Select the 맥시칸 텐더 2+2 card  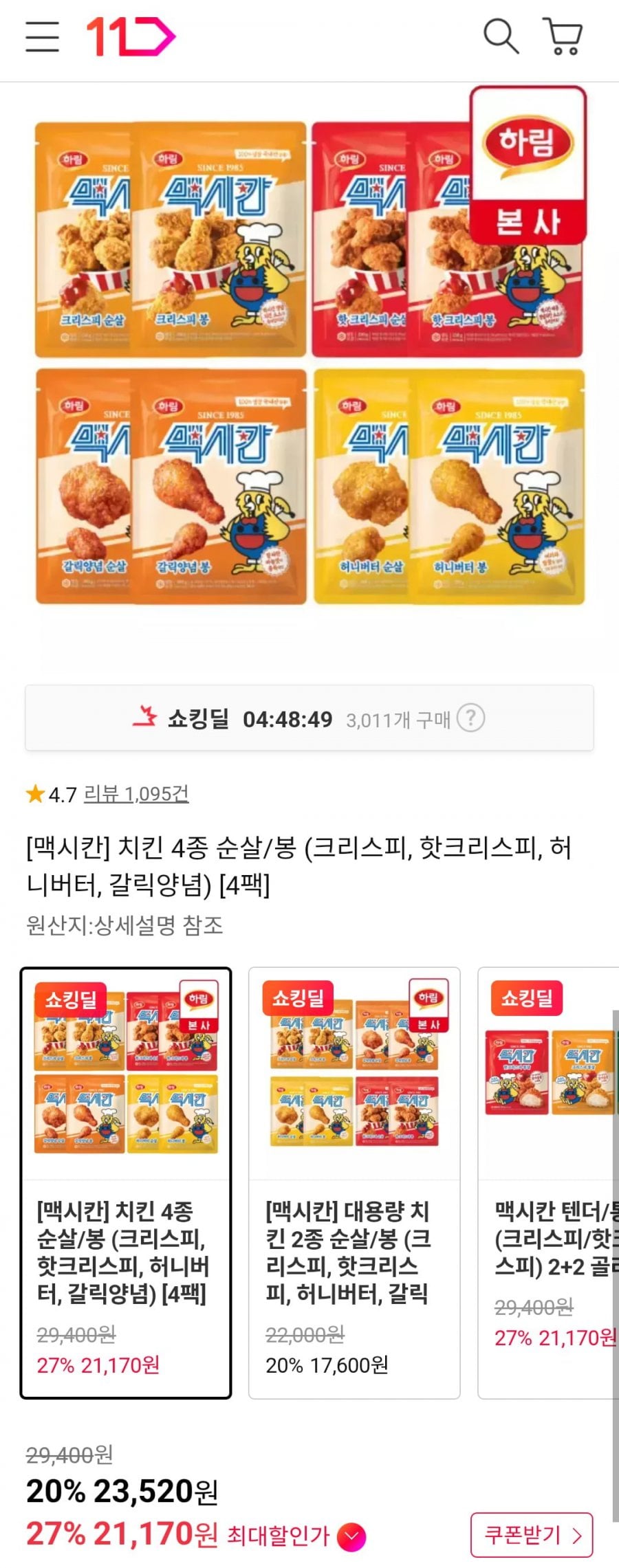(x=550, y=1182)
